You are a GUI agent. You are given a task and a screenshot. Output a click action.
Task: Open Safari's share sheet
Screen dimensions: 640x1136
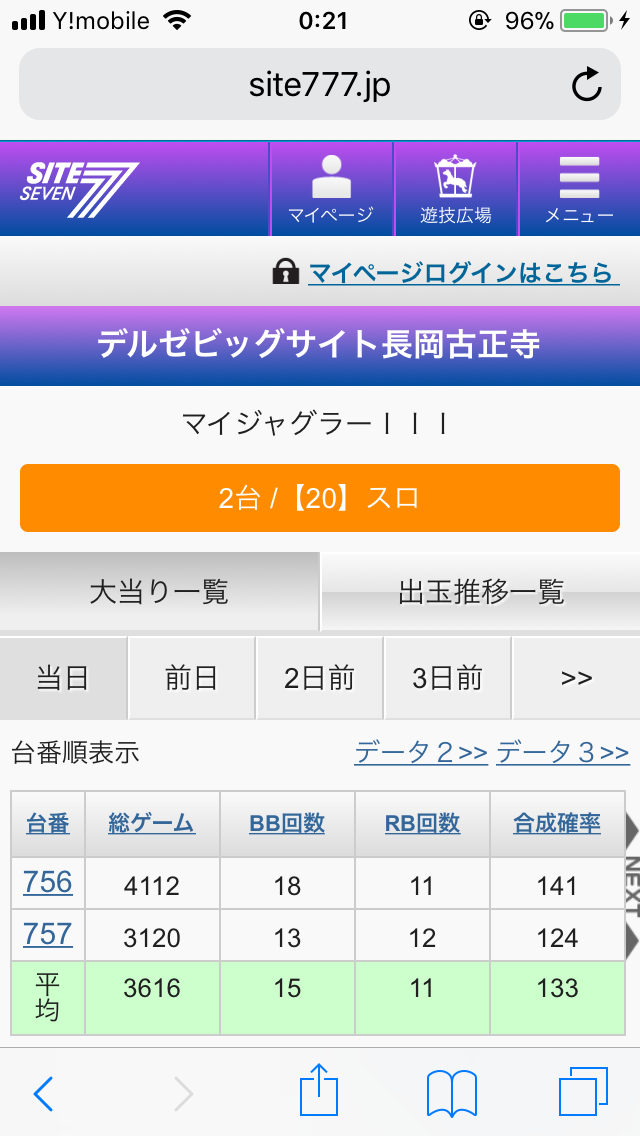(319, 1089)
